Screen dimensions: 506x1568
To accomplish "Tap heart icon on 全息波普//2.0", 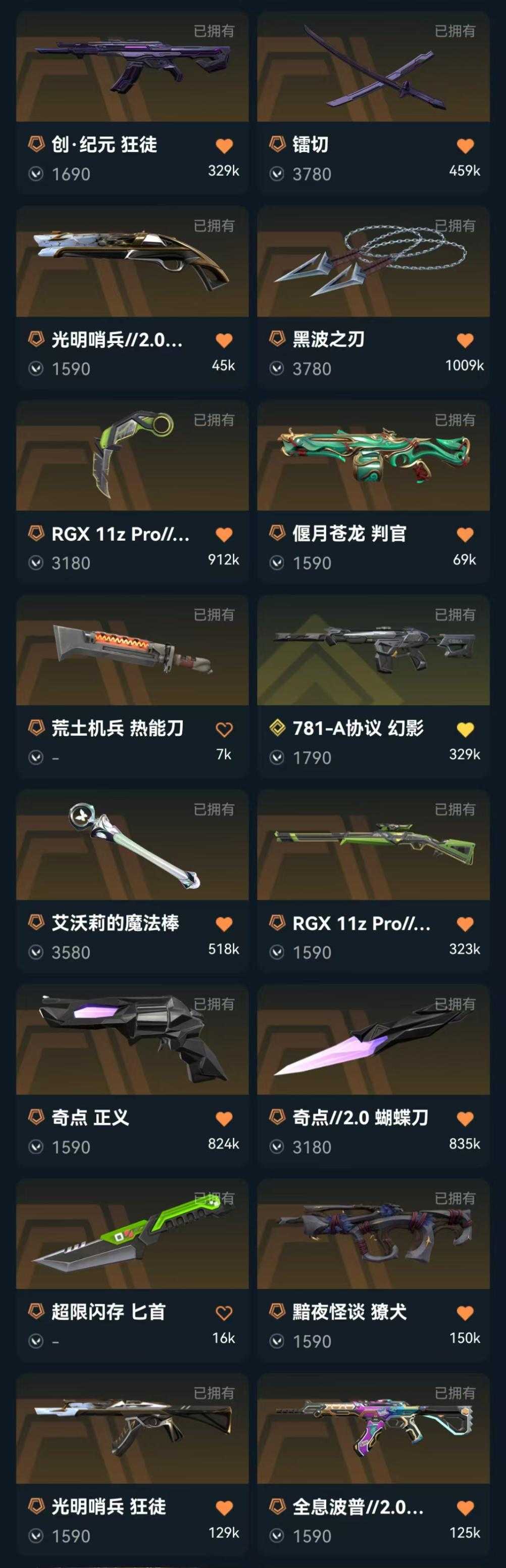I will pos(465,1508).
